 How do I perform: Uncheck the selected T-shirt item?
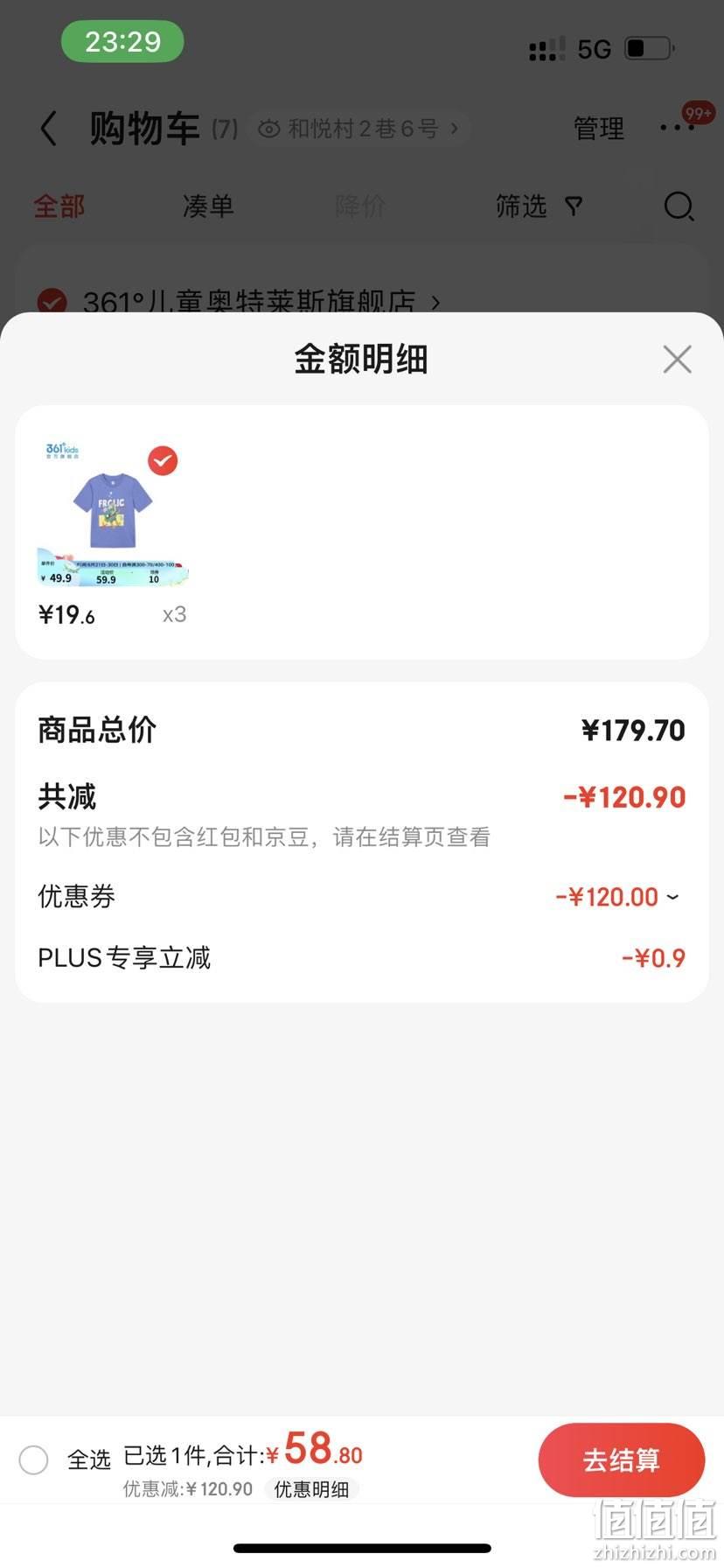pyautogui.click(x=163, y=460)
